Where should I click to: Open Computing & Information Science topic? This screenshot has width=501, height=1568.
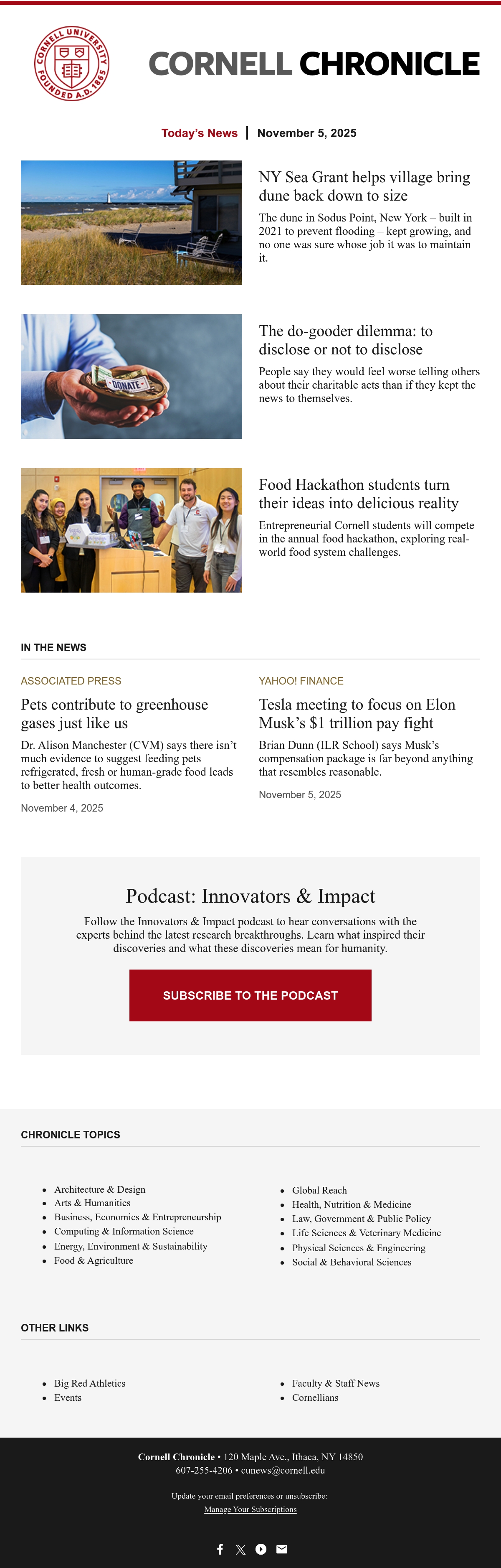pyautogui.click(x=124, y=1232)
